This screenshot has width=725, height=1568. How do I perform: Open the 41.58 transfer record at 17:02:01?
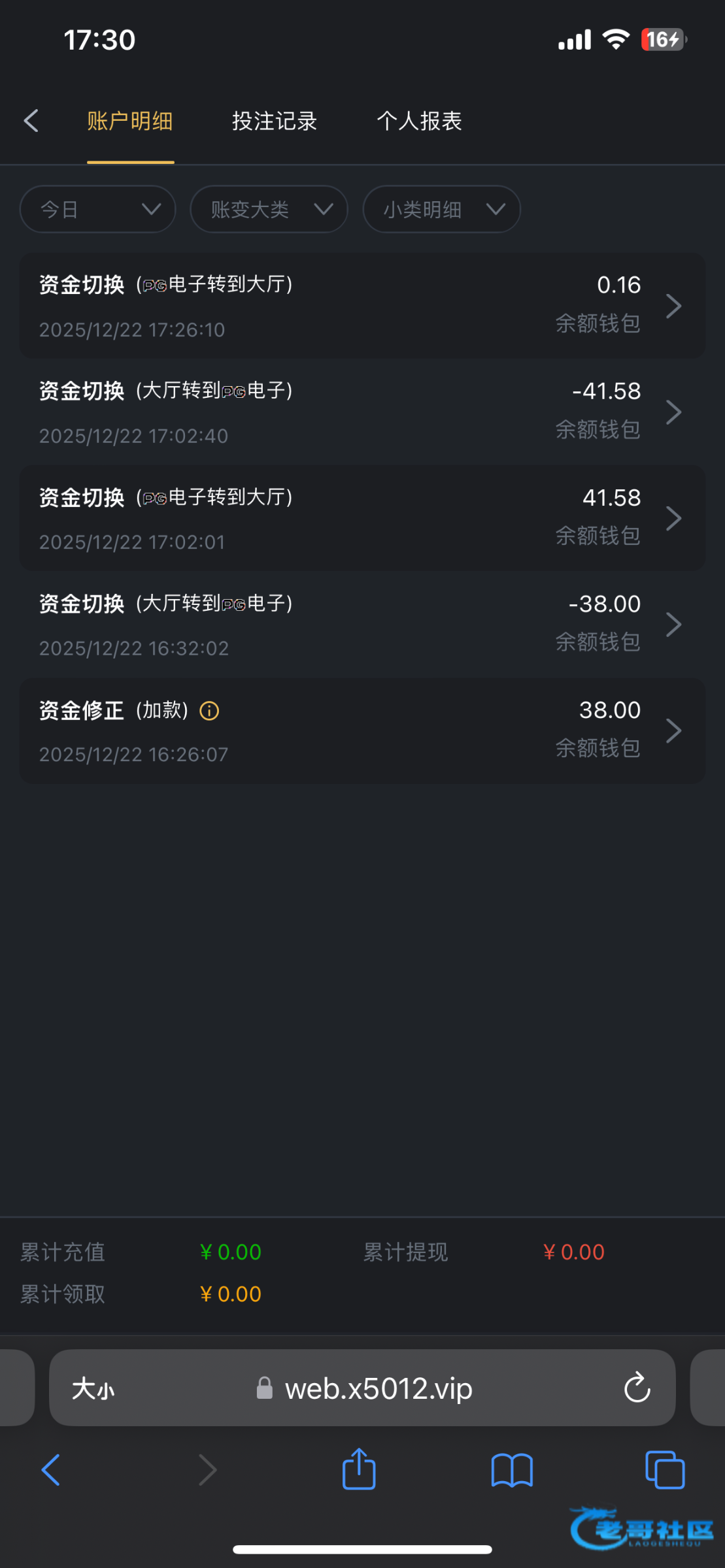pos(362,518)
